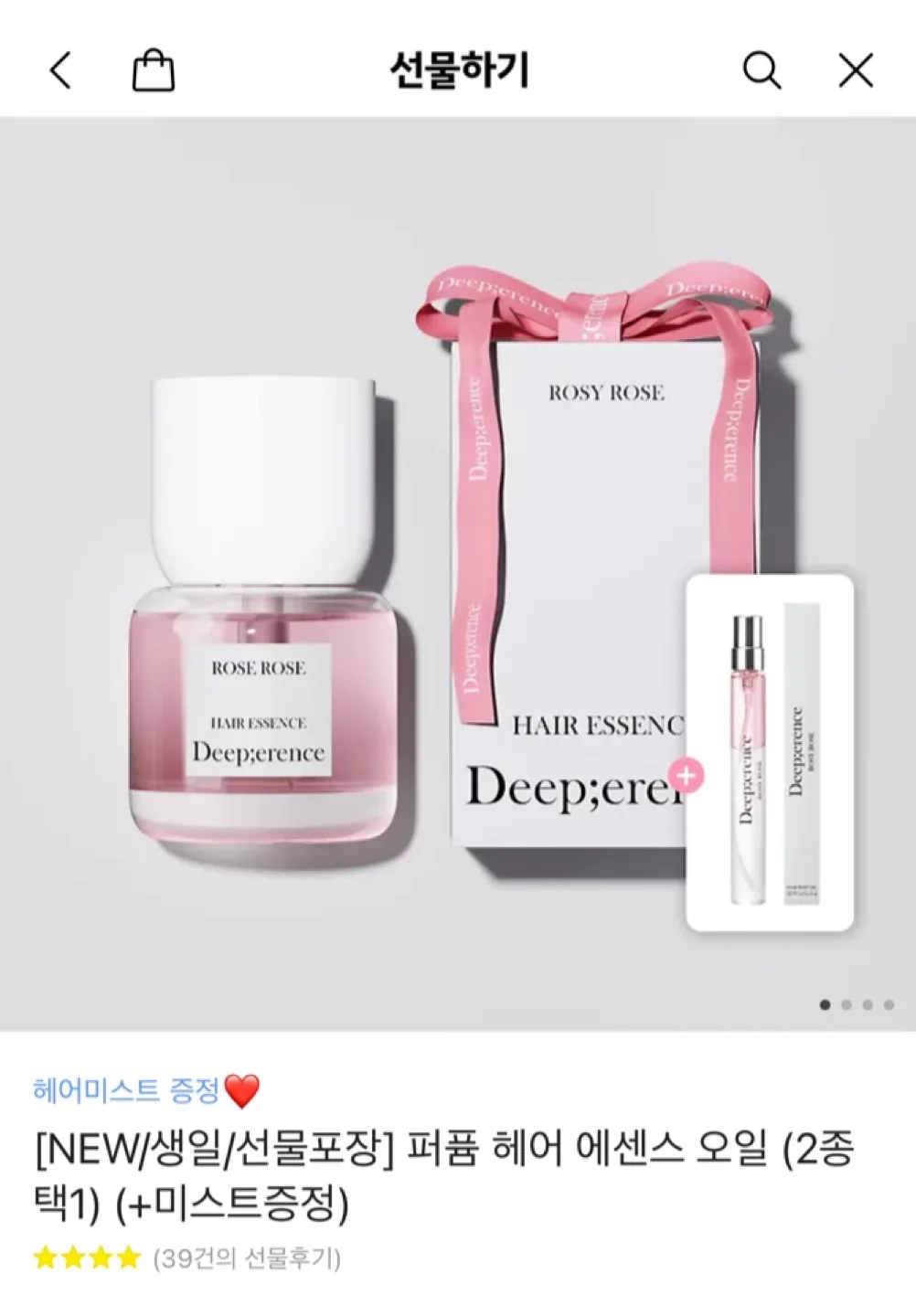Open the hair essence product image
The height and width of the screenshot is (1316, 916).
point(457,574)
